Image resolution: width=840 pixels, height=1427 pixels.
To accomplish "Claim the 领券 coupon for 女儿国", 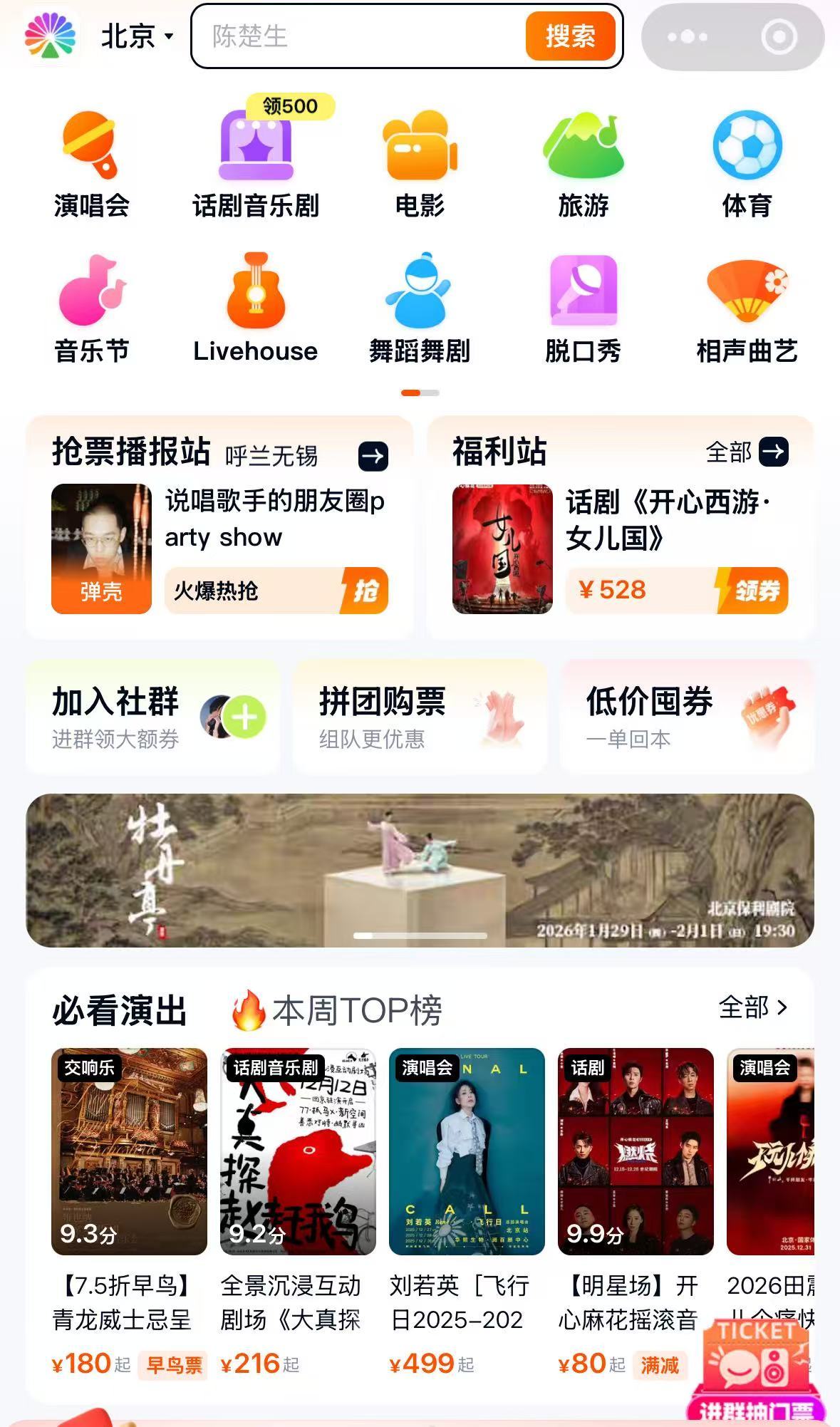I will pos(754,591).
